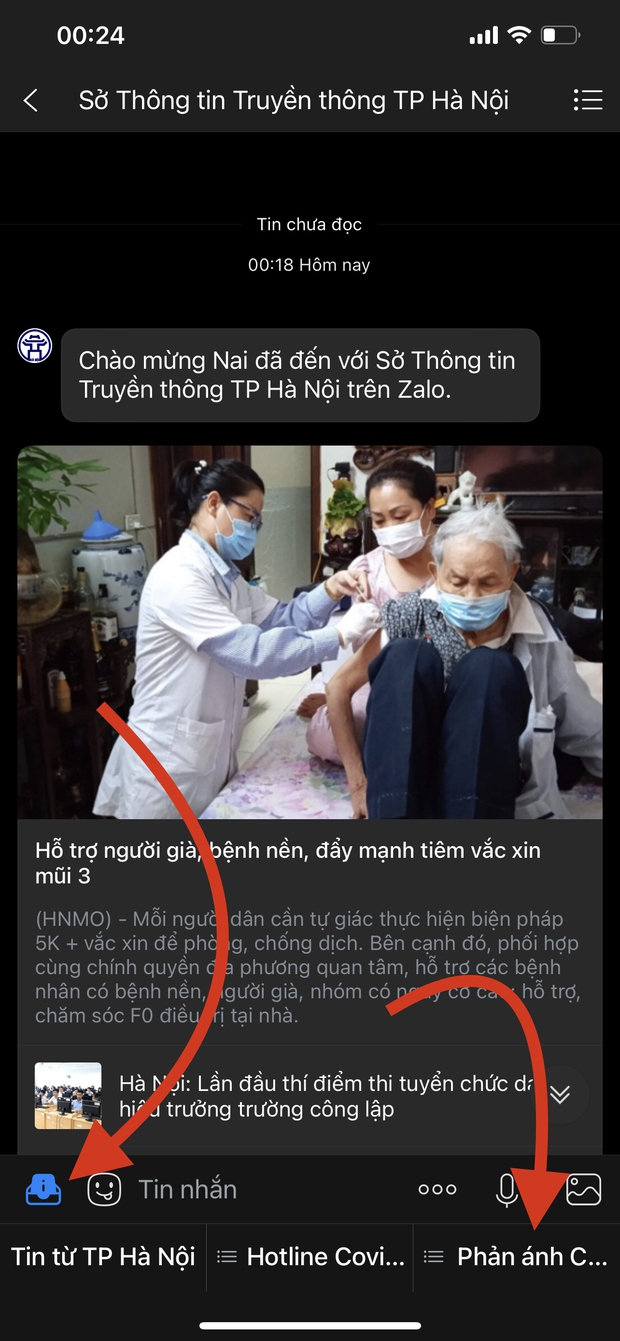Open the chat options list menu
Image resolution: width=620 pixels, height=1341 pixels.
point(588,100)
